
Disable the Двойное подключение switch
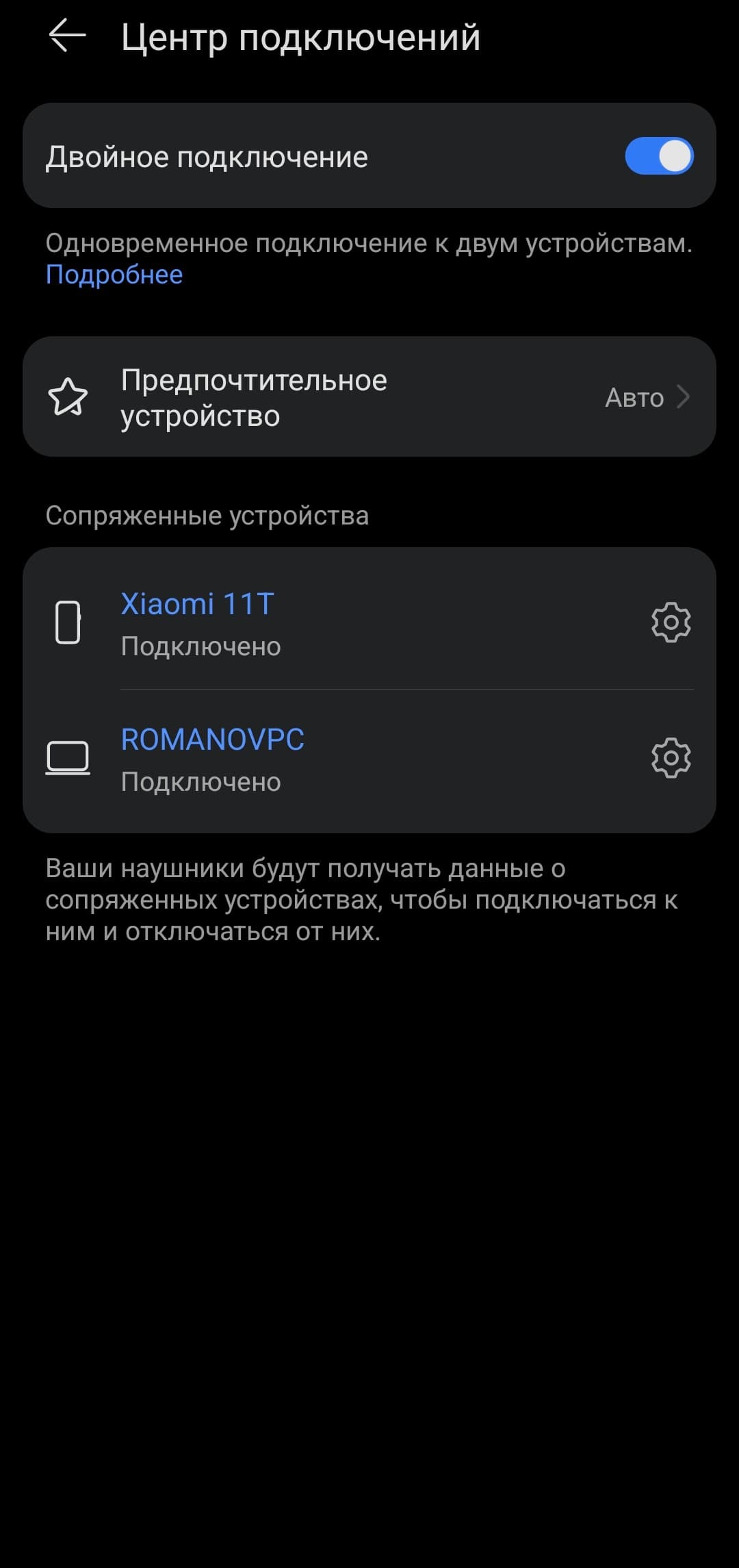pyautogui.click(x=658, y=156)
